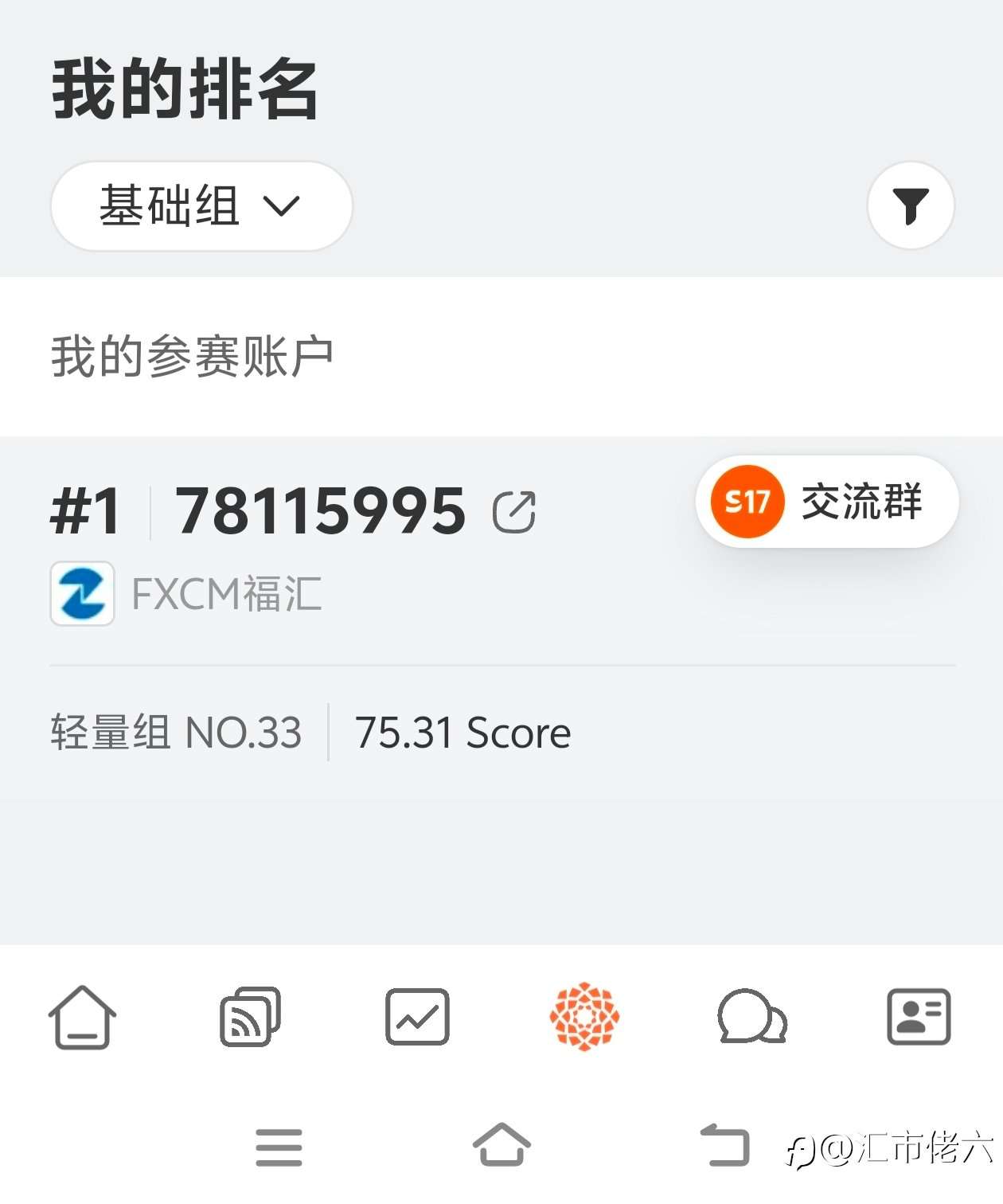The image size is (1003, 1204).
Task: Tap the home icon in bottom navigation
Action: pyautogui.click(x=83, y=1015)
